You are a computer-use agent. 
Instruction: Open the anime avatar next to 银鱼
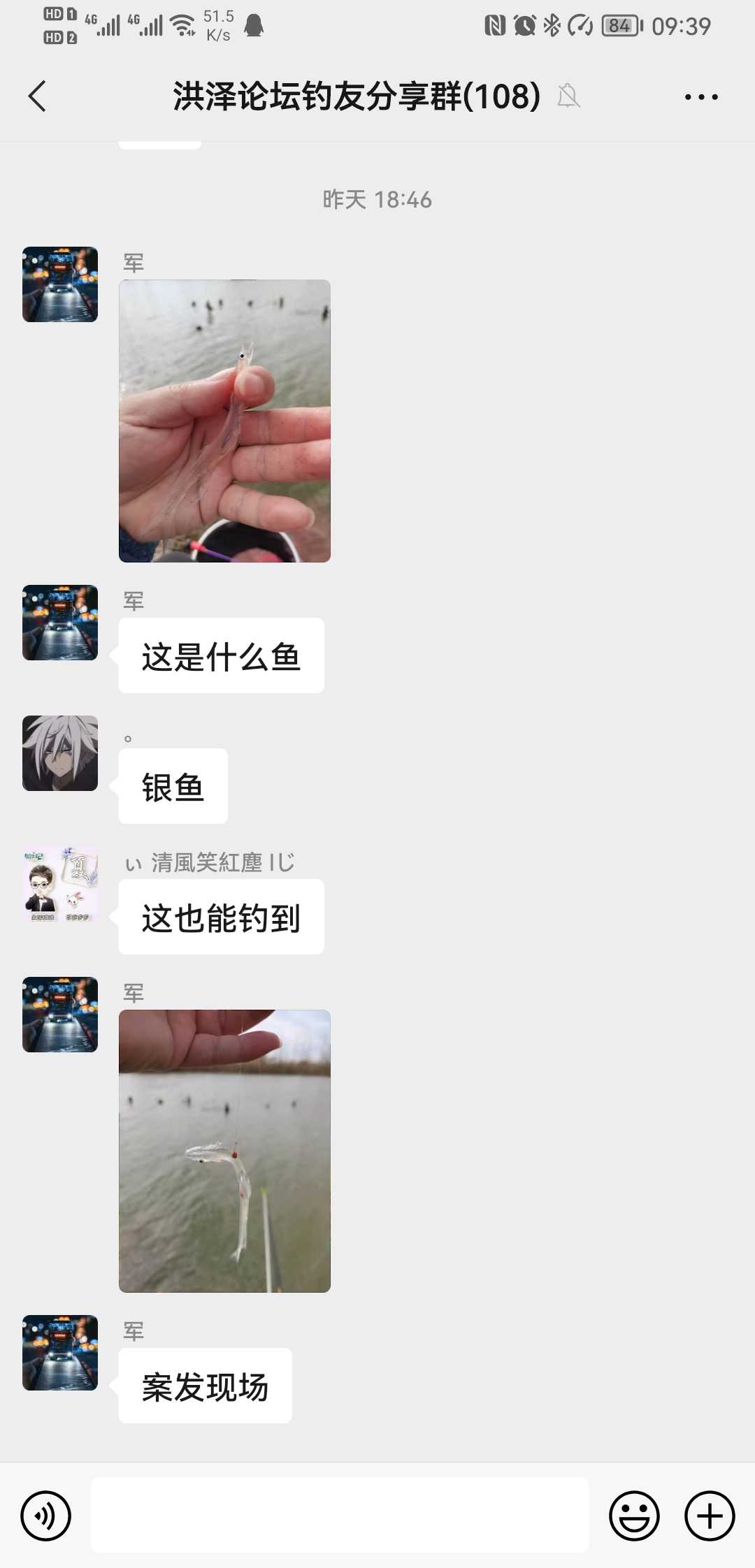pyautogui.click(x=60, y=753)
